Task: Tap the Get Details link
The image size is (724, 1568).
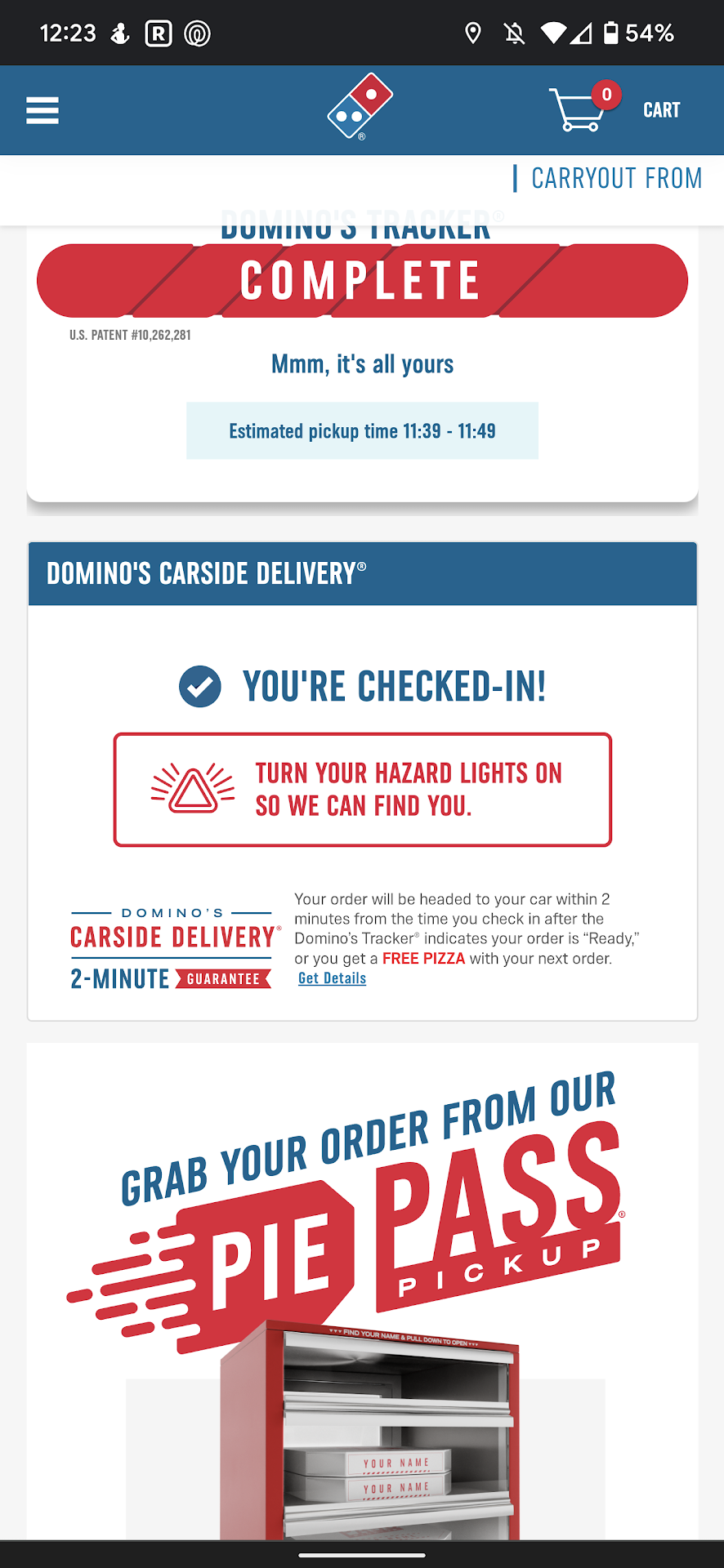Action: [x=332, y=978]
